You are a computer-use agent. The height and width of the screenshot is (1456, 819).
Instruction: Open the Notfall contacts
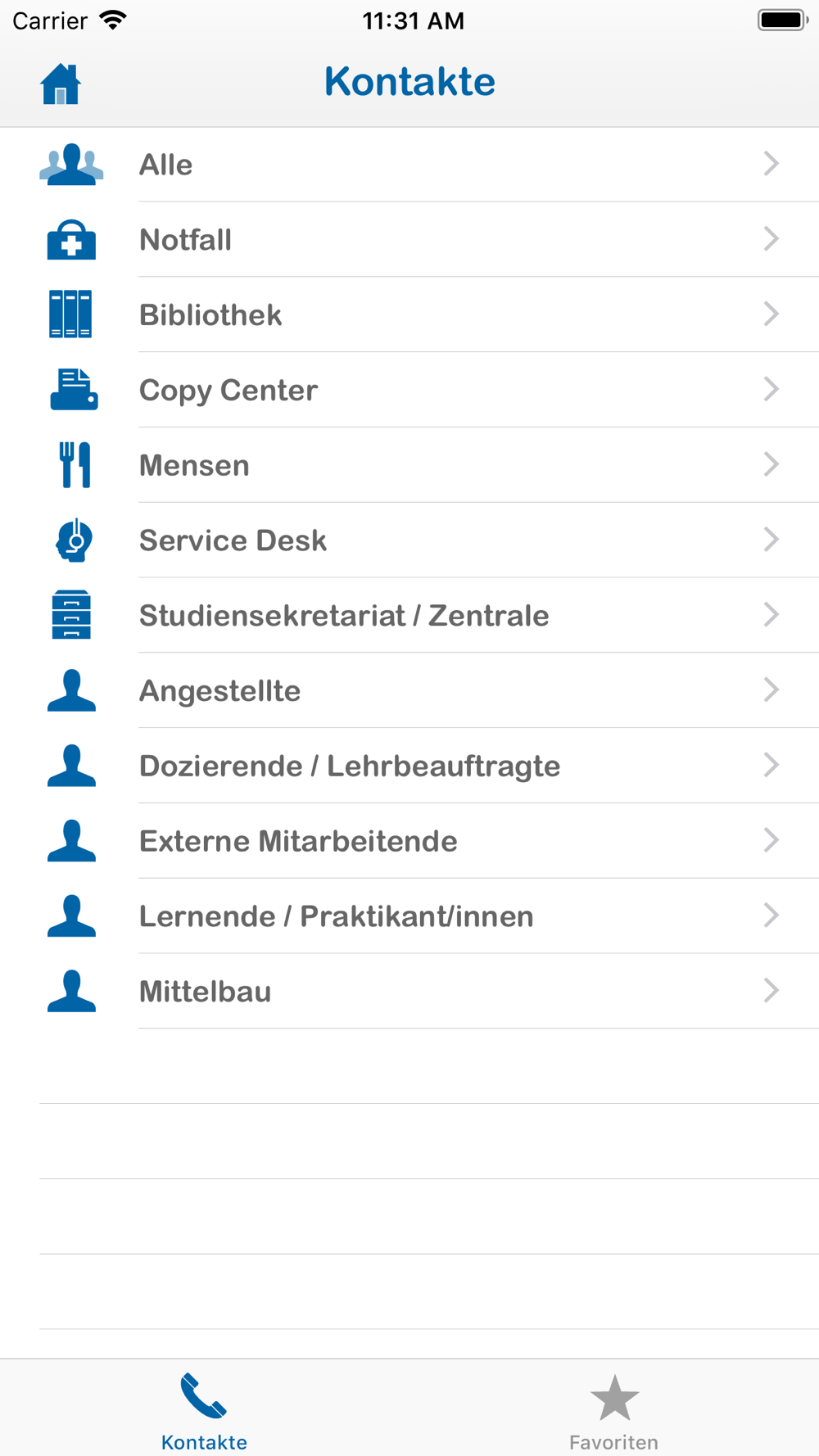coord(409,240)
